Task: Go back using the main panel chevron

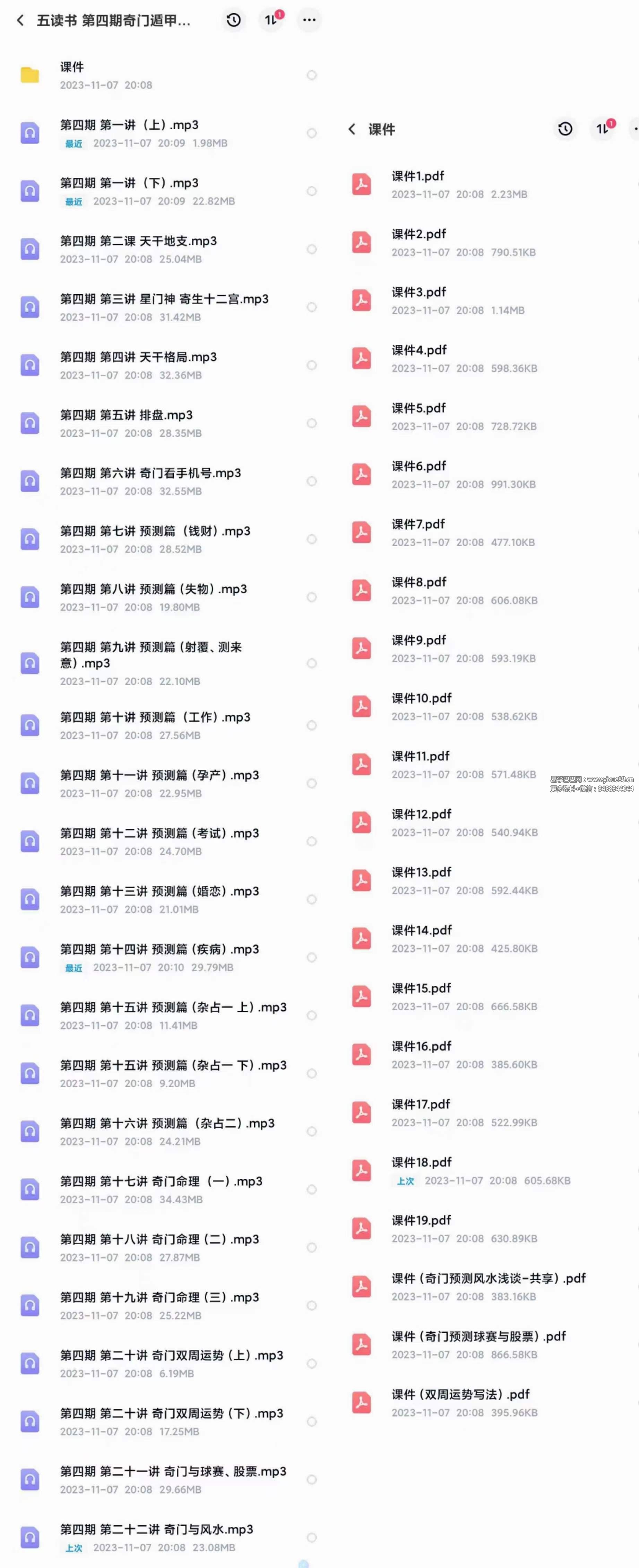Action: point(20,20)
